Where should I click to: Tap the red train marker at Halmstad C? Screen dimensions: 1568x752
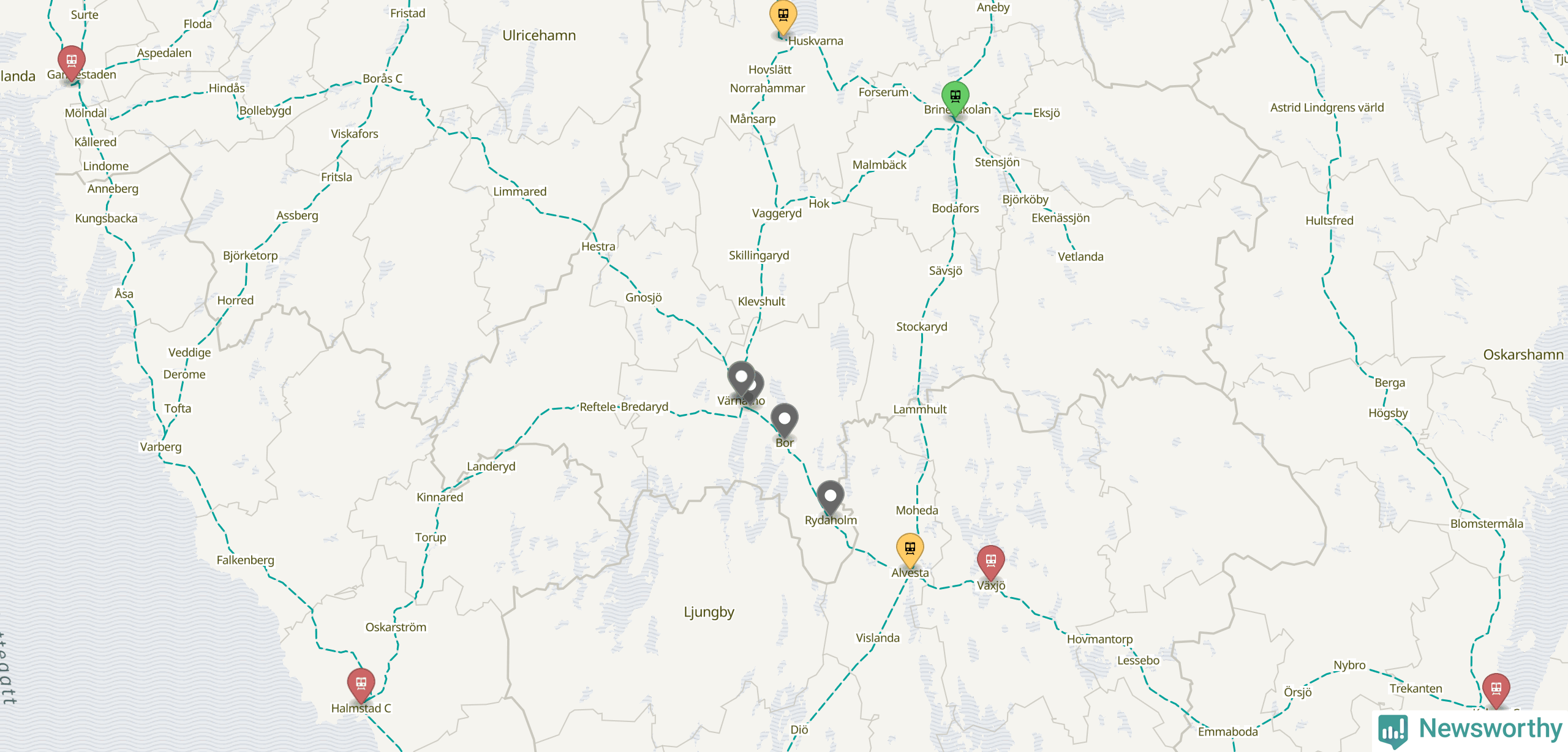(x=361, y=684)
